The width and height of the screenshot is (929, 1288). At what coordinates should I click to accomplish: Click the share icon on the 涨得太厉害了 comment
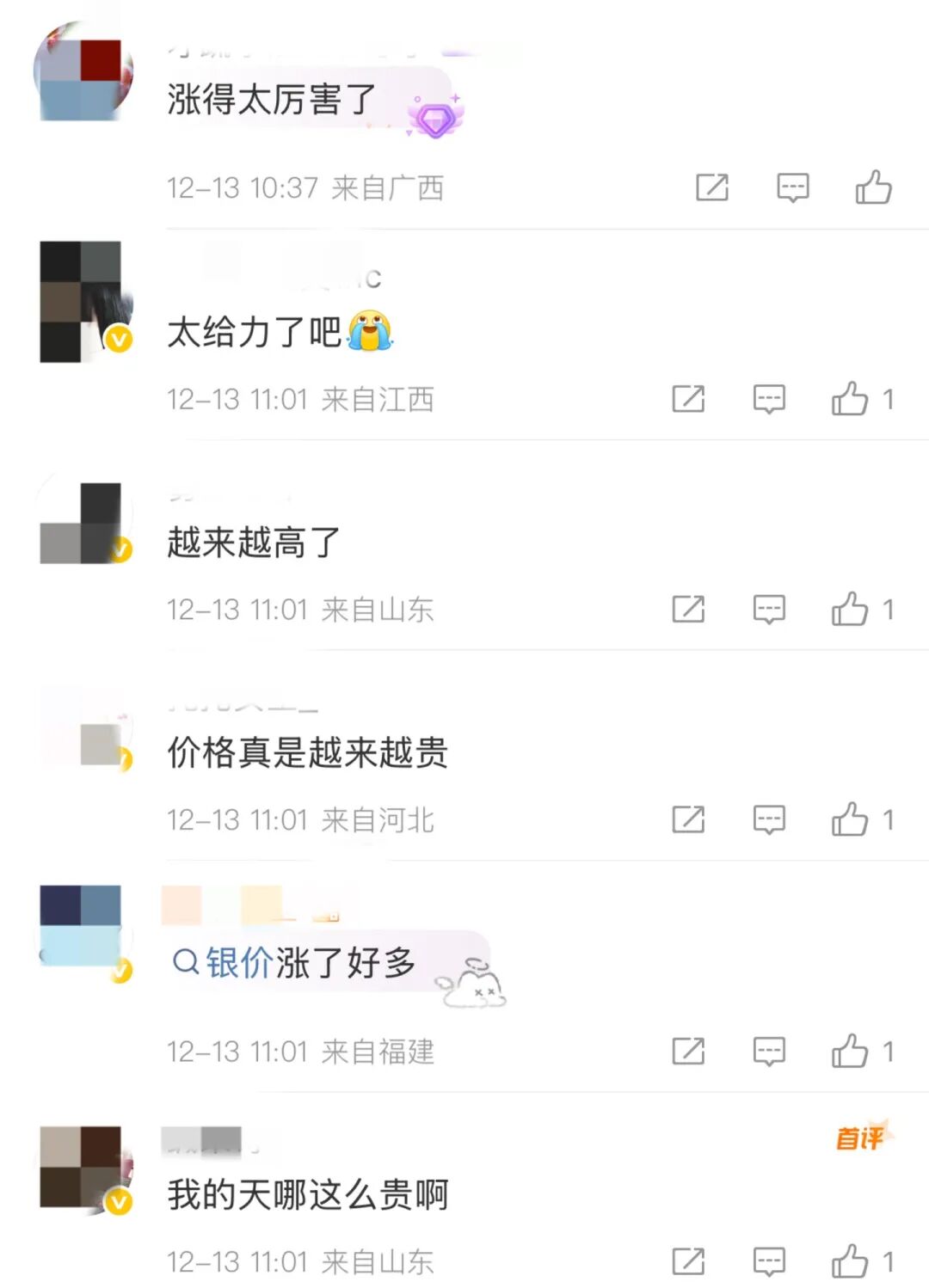point(713,187)
